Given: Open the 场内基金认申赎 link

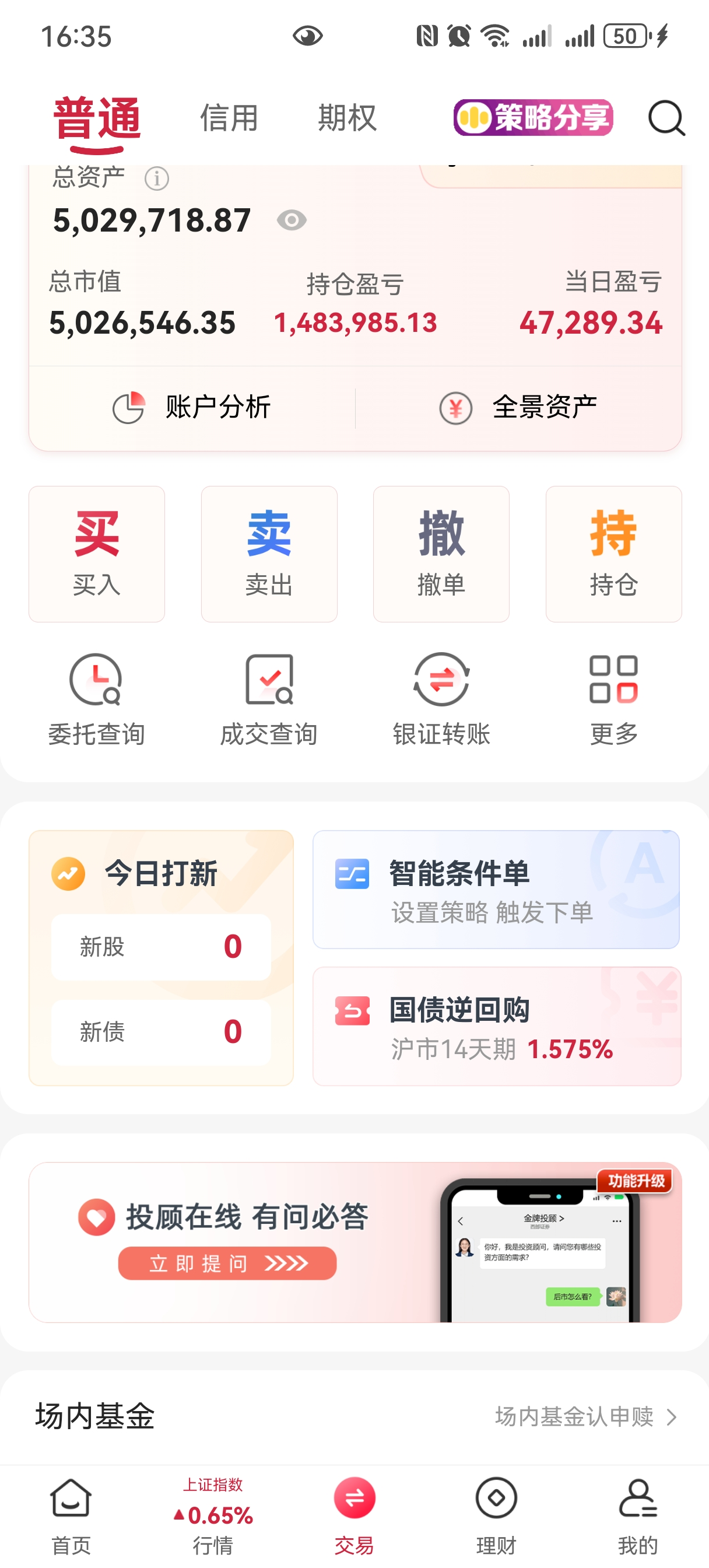Looking at the screenshot, I should (x=585, y=1416).
